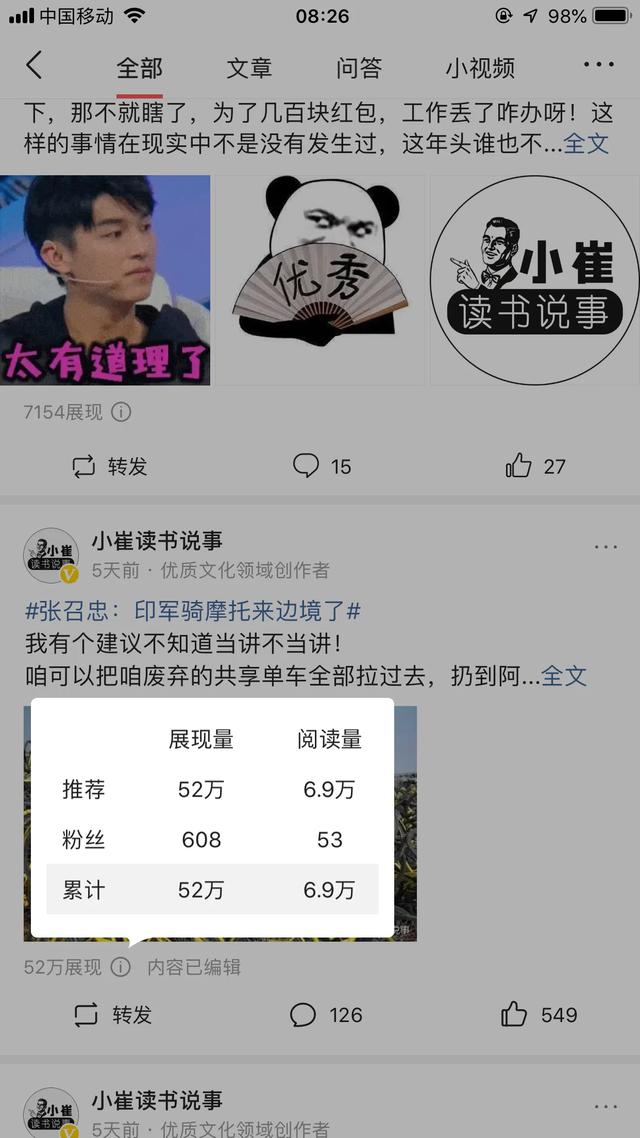Go back using the top-left arrow

(x=34, y=66)
